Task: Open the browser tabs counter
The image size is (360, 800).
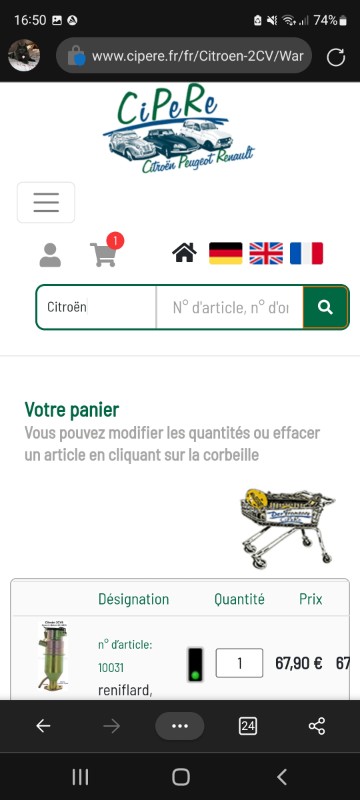Action: point(248,726)
